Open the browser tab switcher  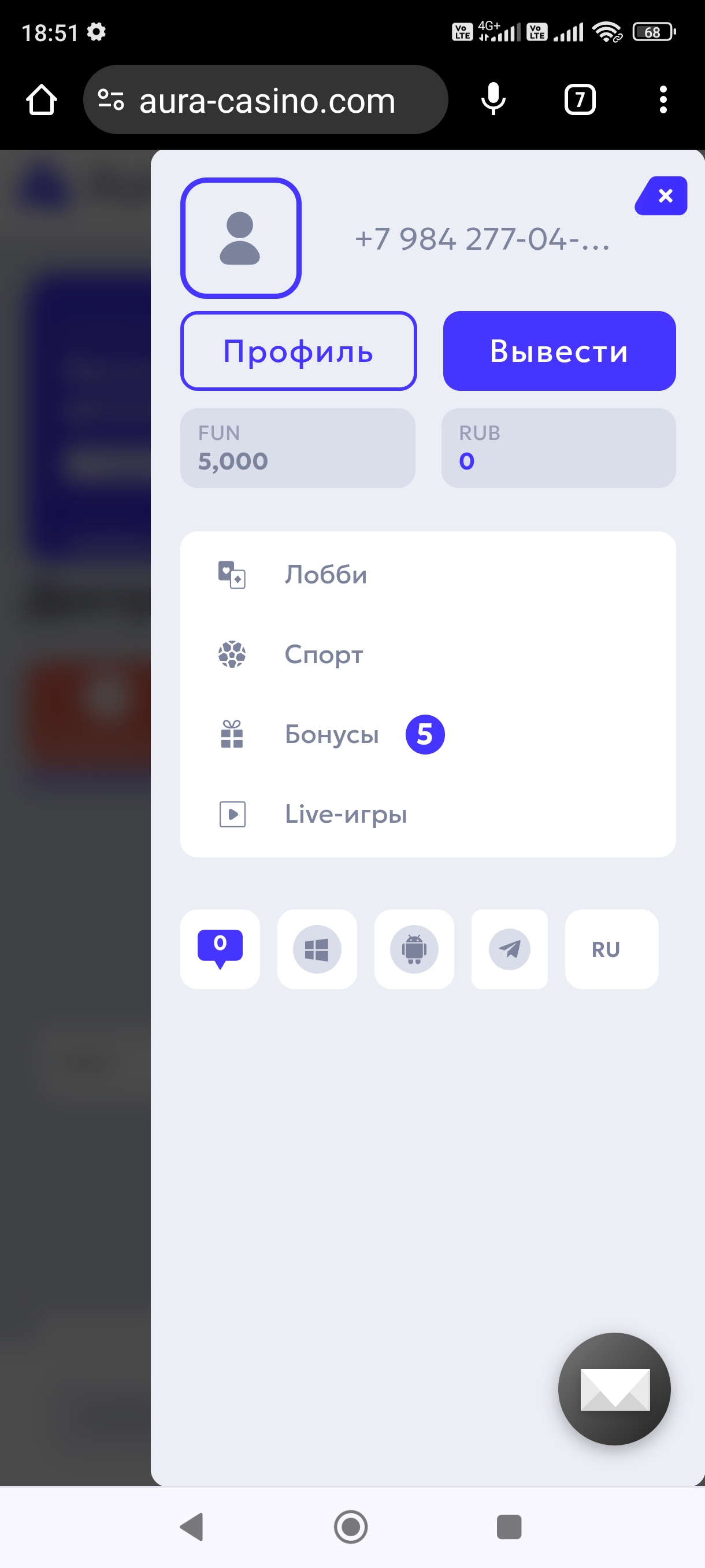(x=580, y=100)
